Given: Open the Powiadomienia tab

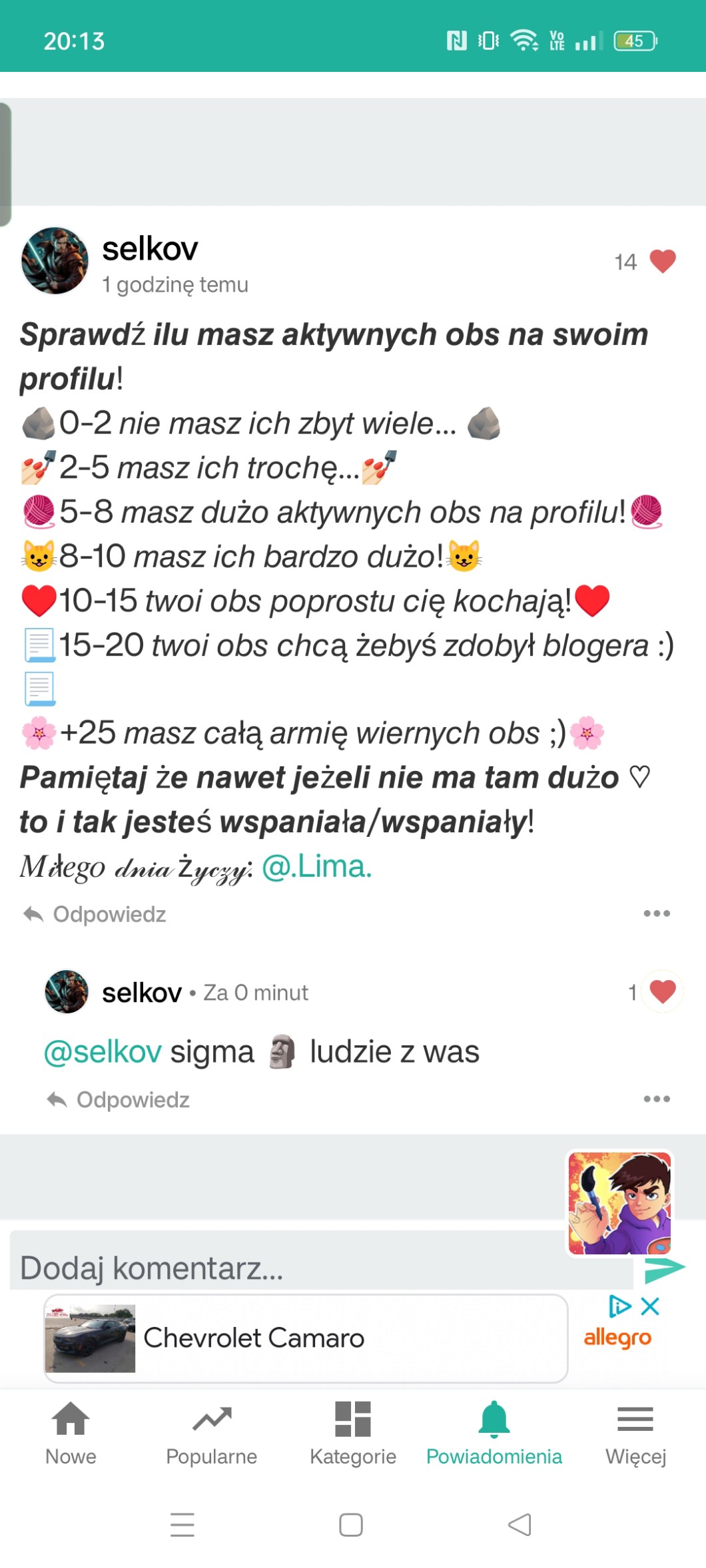Looking at the screenshot, I should (494, 1433).
